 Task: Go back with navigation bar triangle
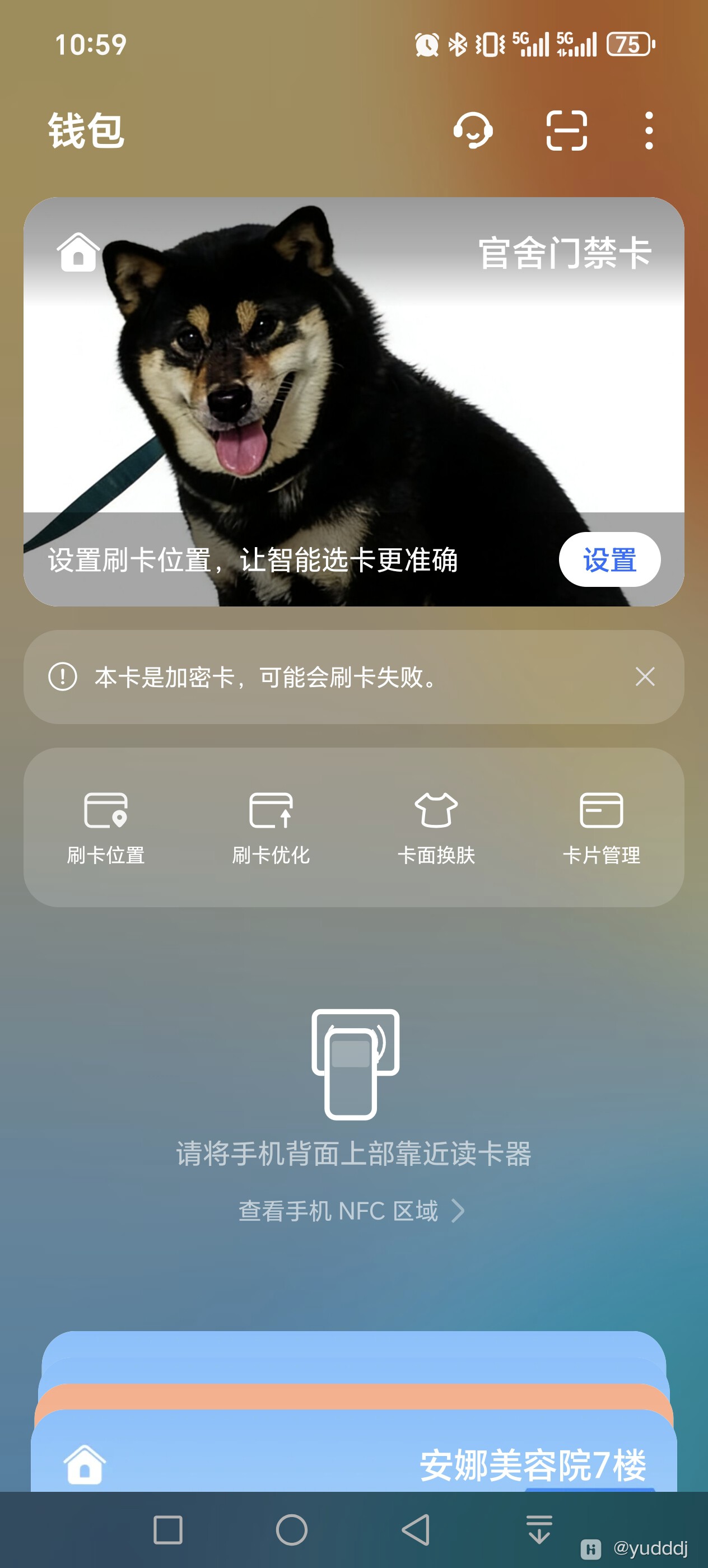tap(416, 1530)
